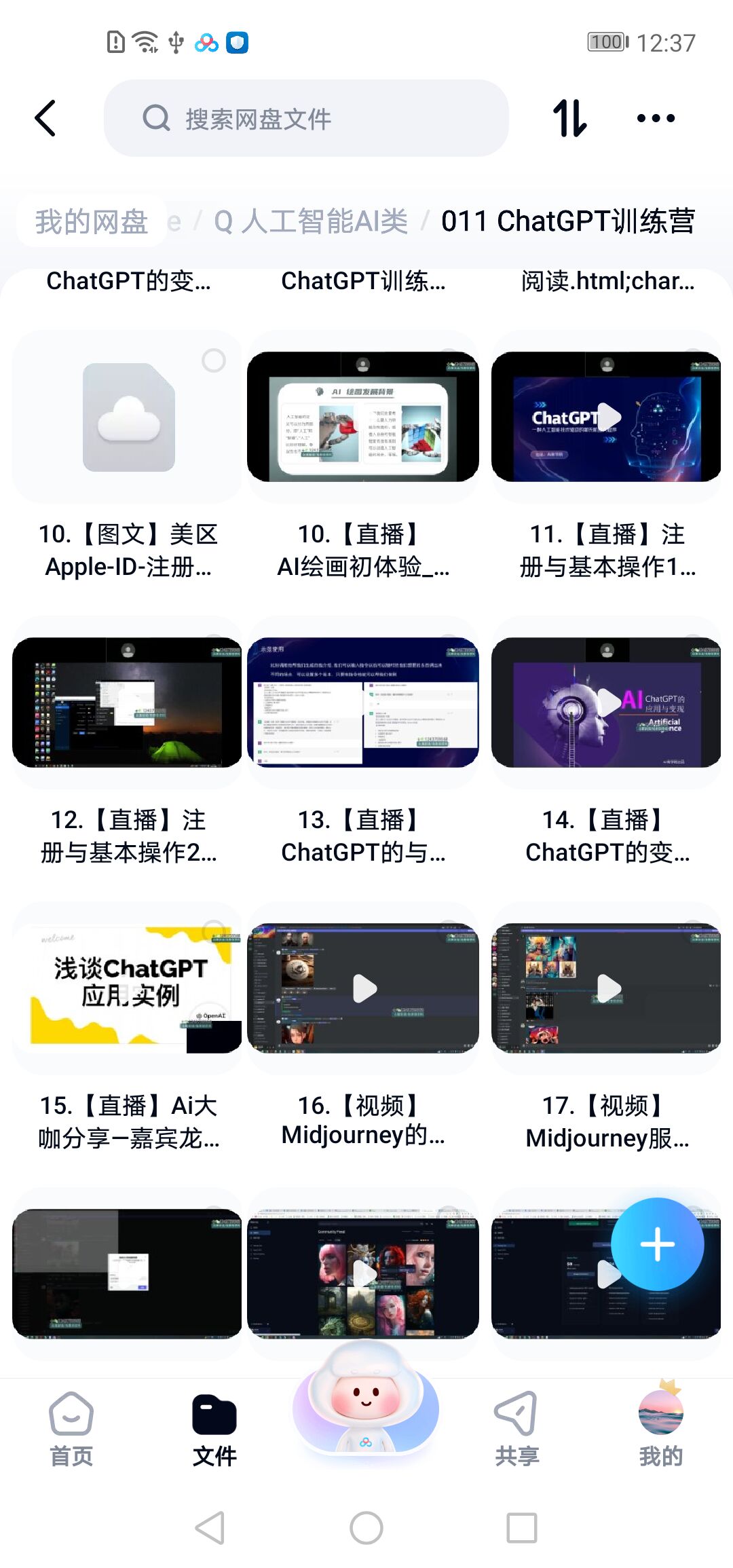
Task: Go back using the top arrow
Action: coord(45,119)
